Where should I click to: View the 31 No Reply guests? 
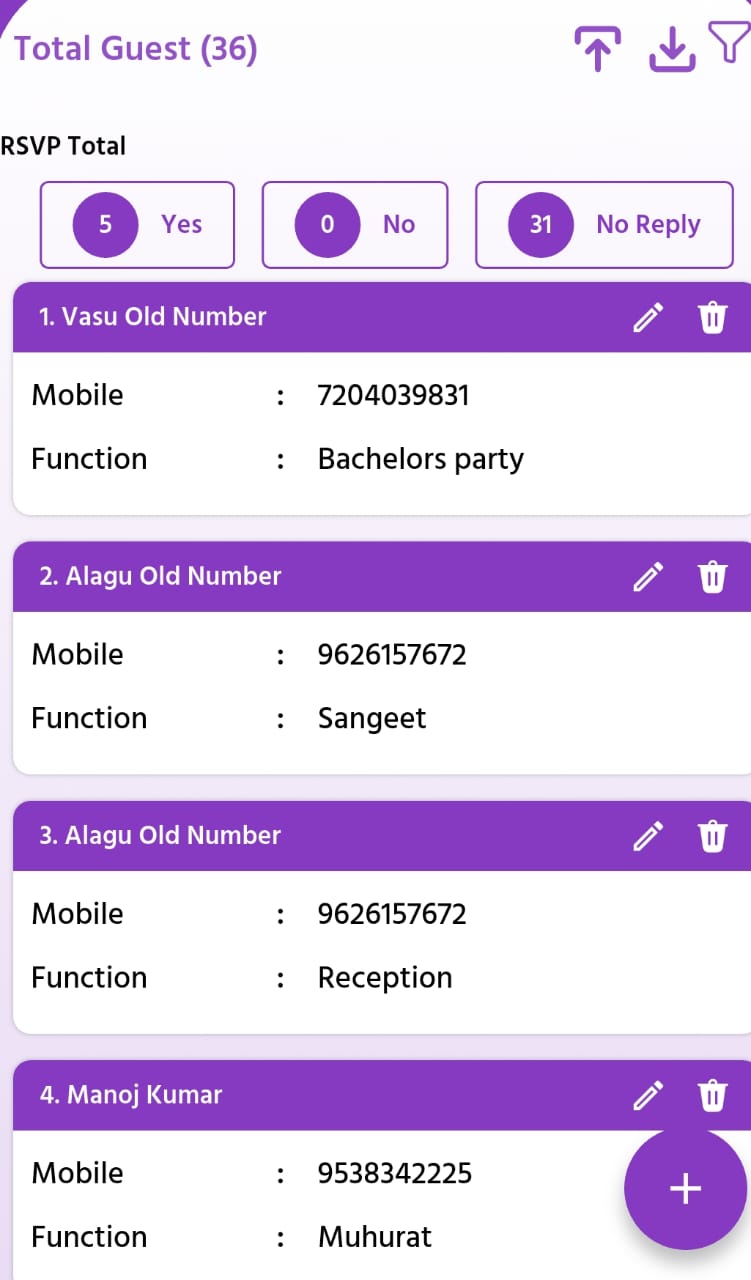604,224
